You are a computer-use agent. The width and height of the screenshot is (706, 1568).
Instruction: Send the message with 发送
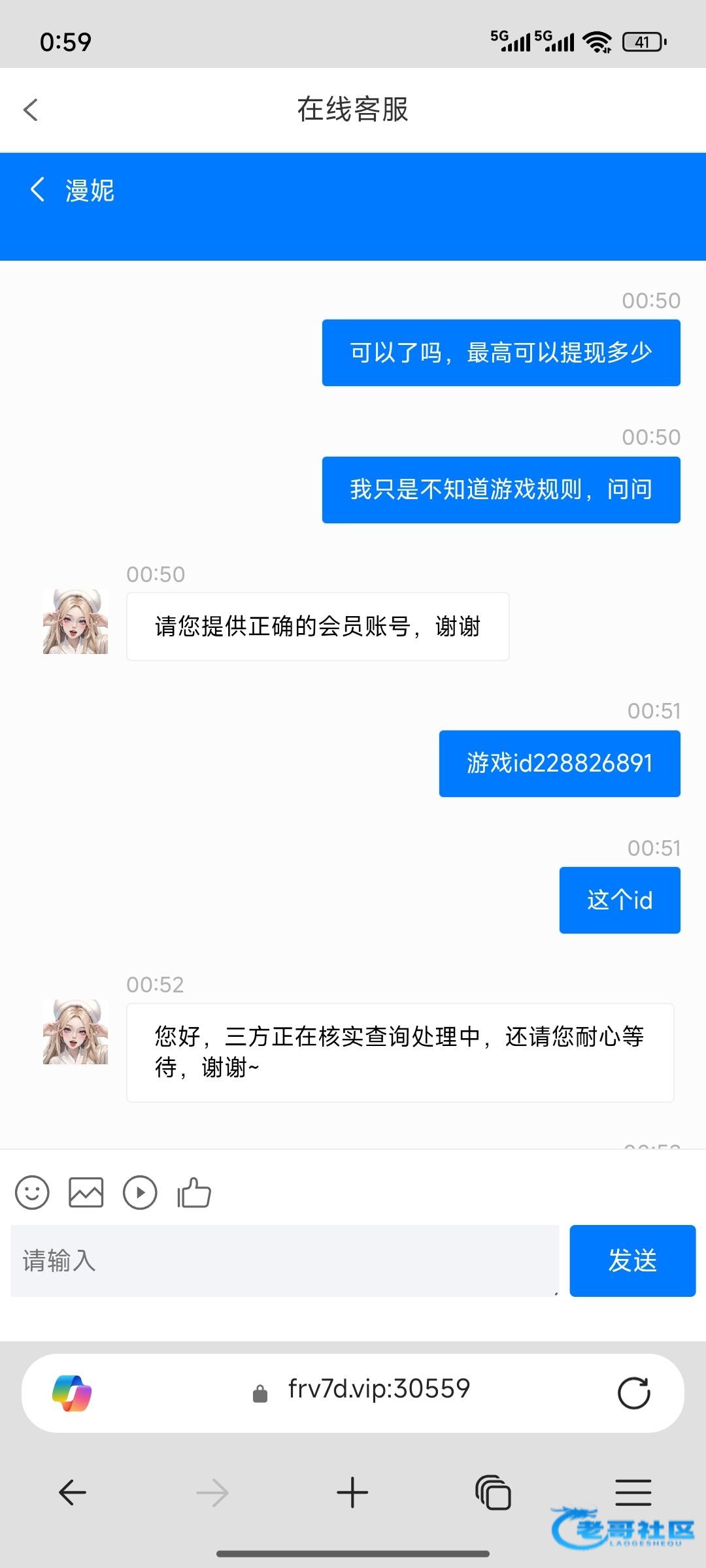tap(632, 1261)
